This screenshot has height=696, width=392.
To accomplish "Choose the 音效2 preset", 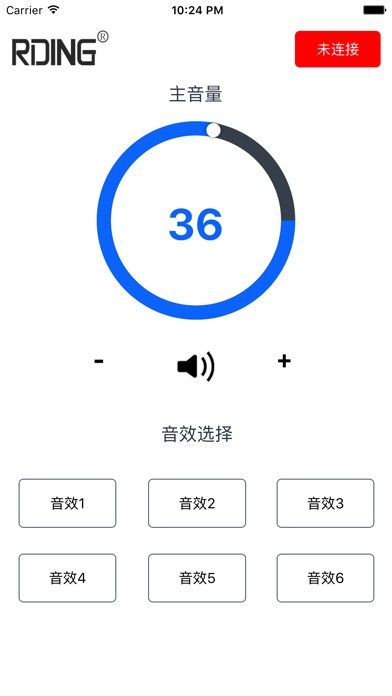I will 197,503.
